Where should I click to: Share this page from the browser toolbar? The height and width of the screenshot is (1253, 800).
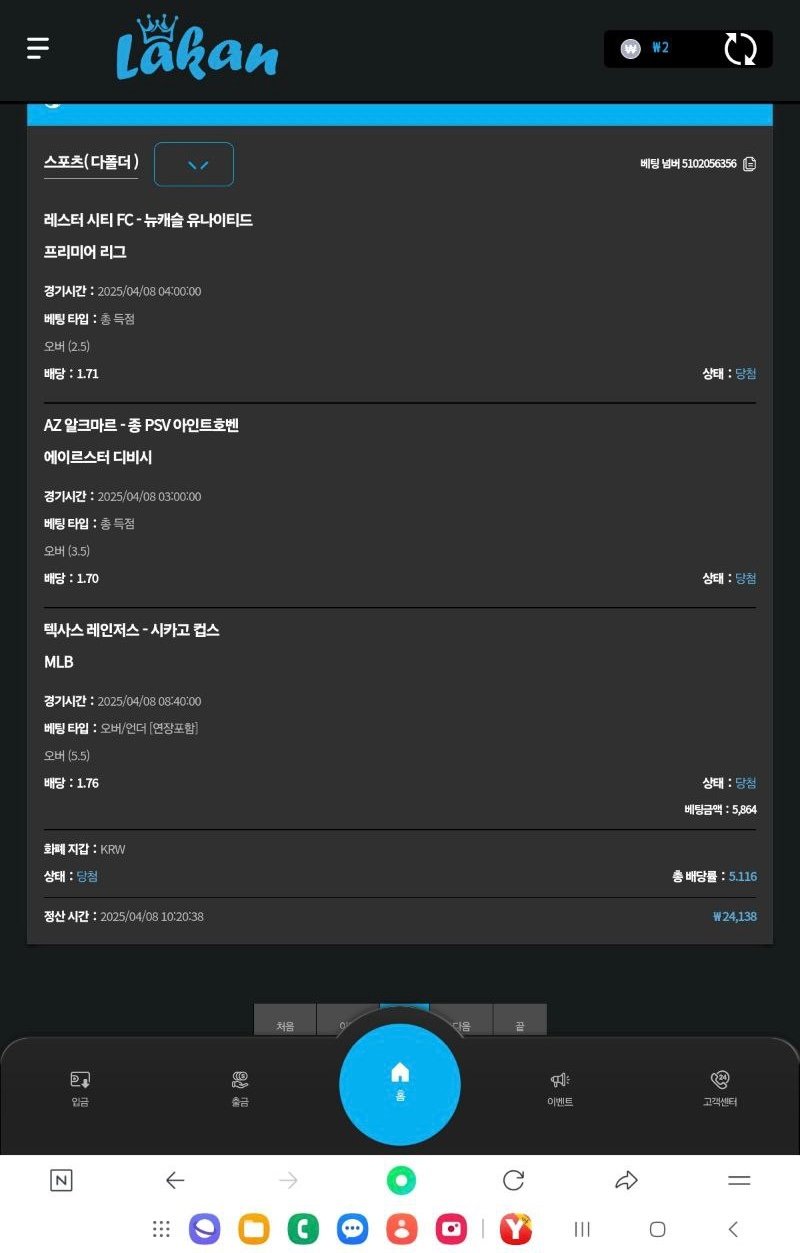tap(626, 1181)
